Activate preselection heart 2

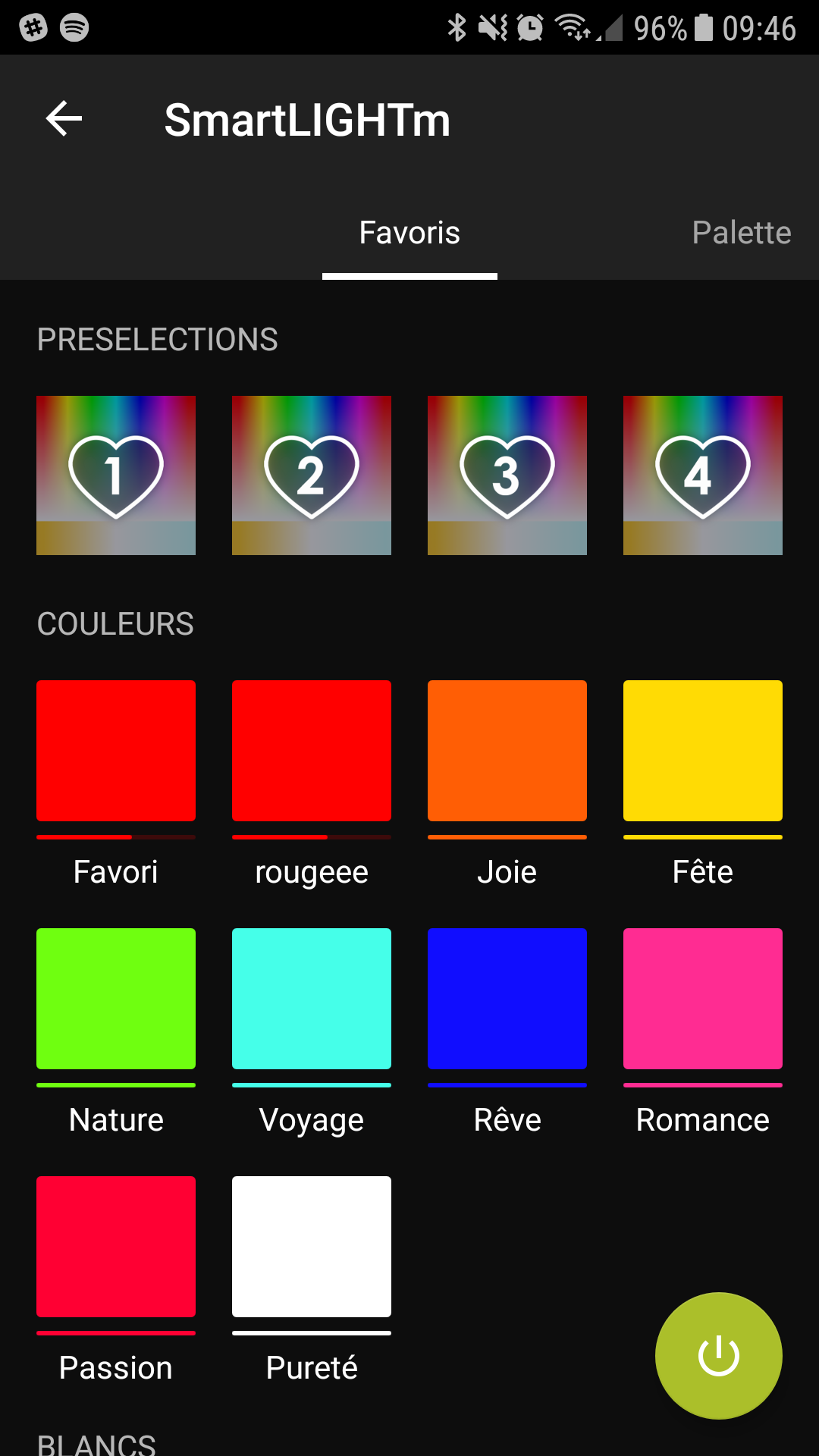click(312, 475)
